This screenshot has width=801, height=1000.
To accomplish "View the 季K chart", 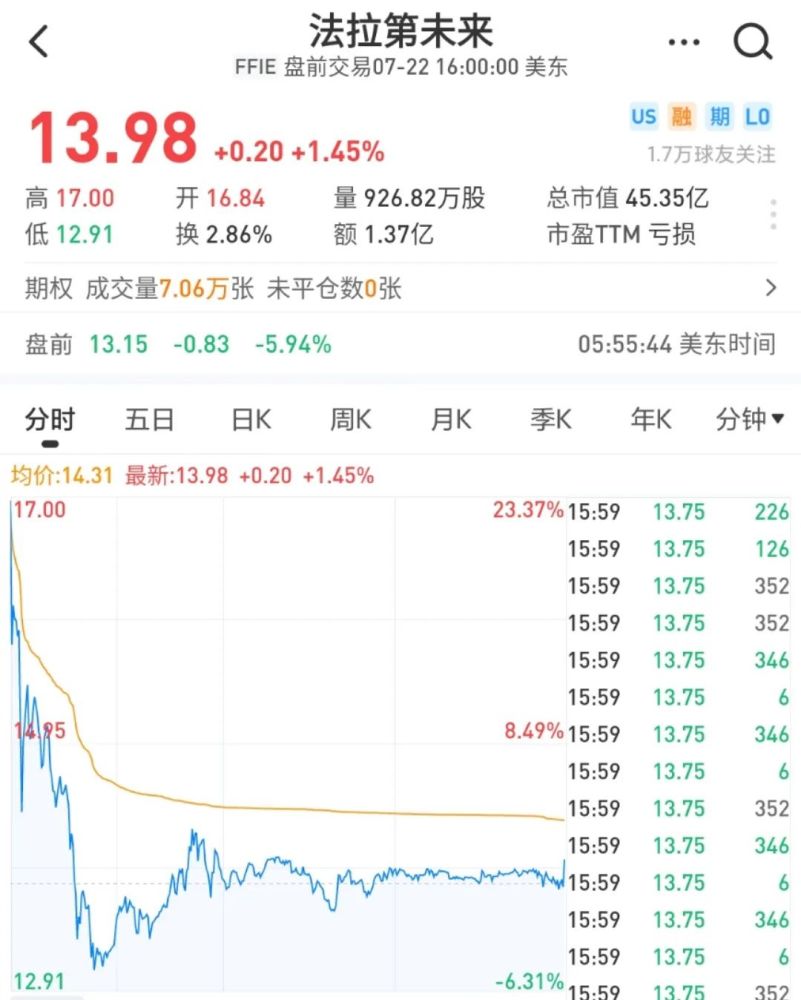I will pos(551,420).
